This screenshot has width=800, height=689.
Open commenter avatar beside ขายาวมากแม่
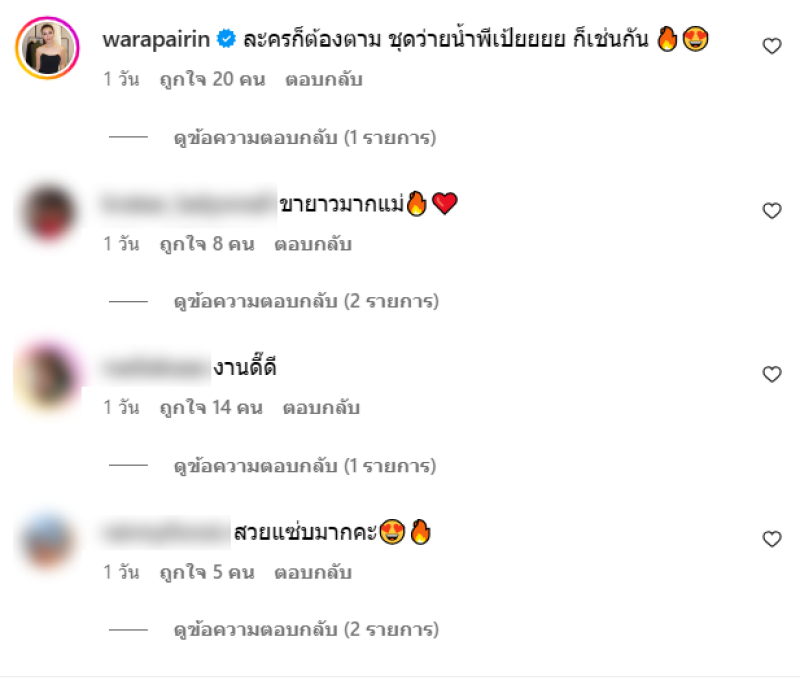(x=47, y=211)
